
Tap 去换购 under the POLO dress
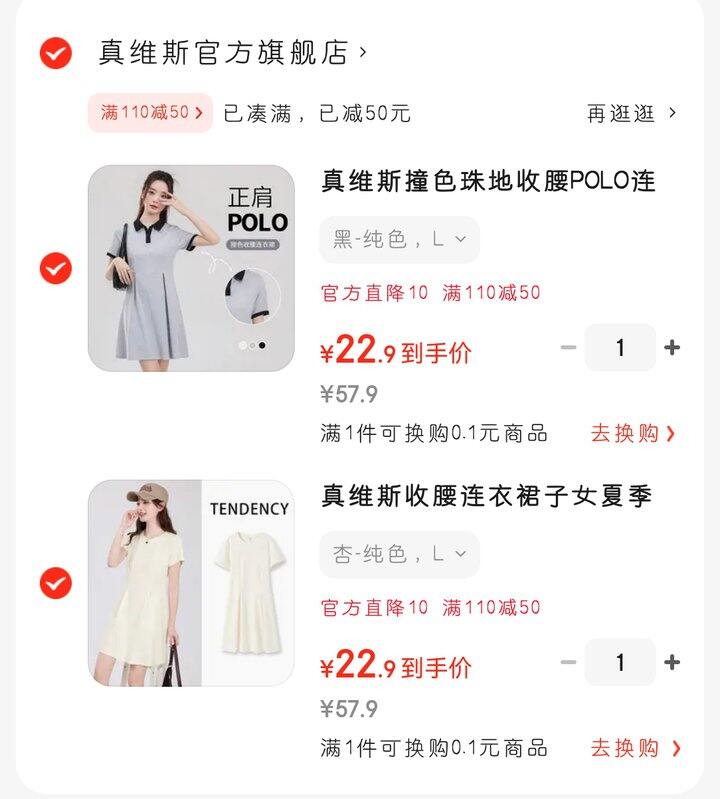[633, 433]
